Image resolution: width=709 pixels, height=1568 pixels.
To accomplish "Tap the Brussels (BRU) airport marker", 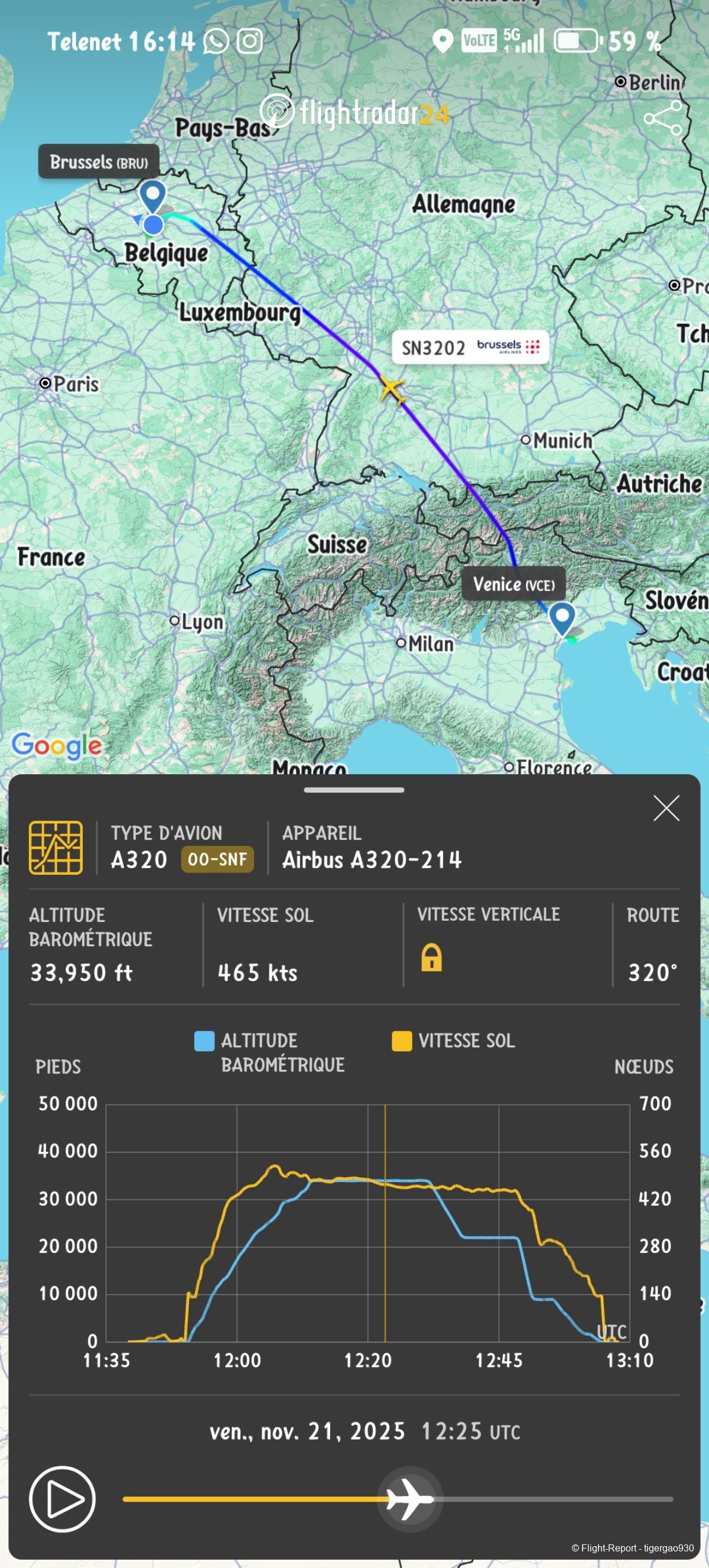I will (x=152, y=196).
